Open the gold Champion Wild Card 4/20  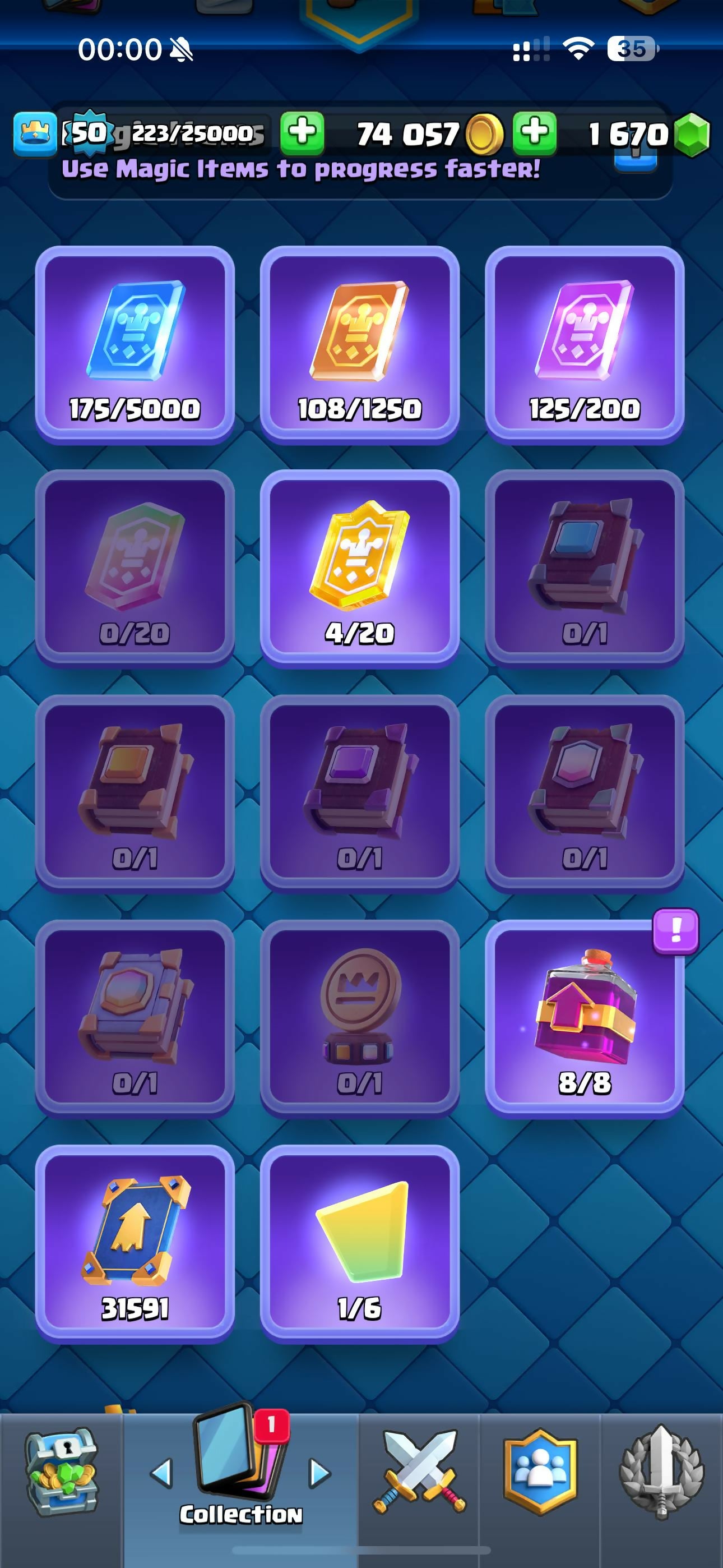click(x=359, y=569)
